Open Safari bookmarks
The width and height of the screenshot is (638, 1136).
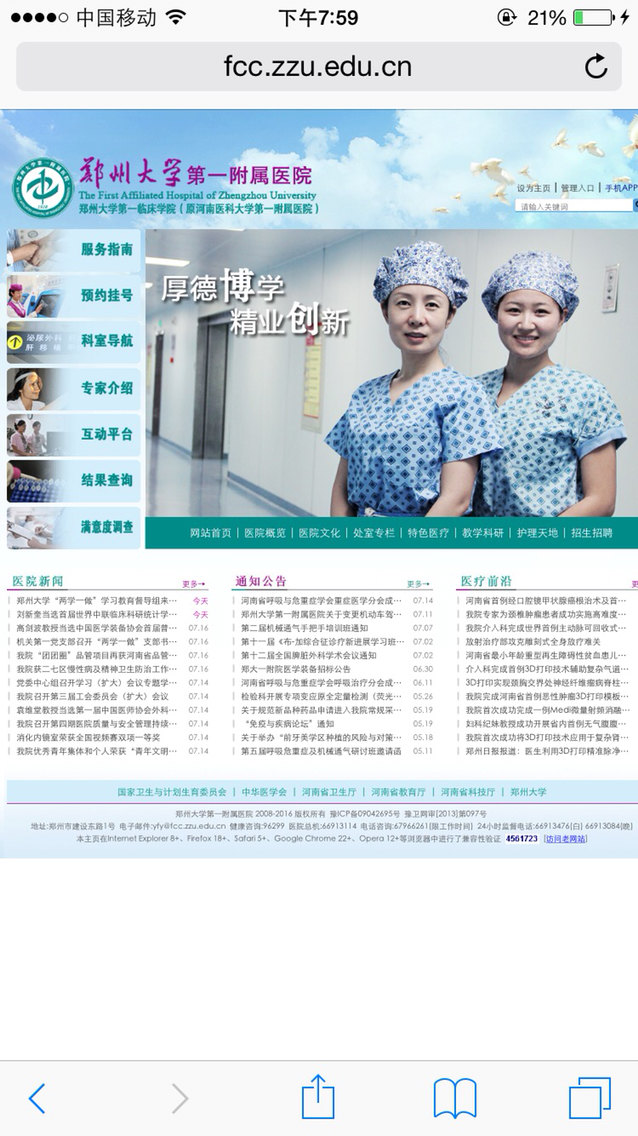[455, 1098]
